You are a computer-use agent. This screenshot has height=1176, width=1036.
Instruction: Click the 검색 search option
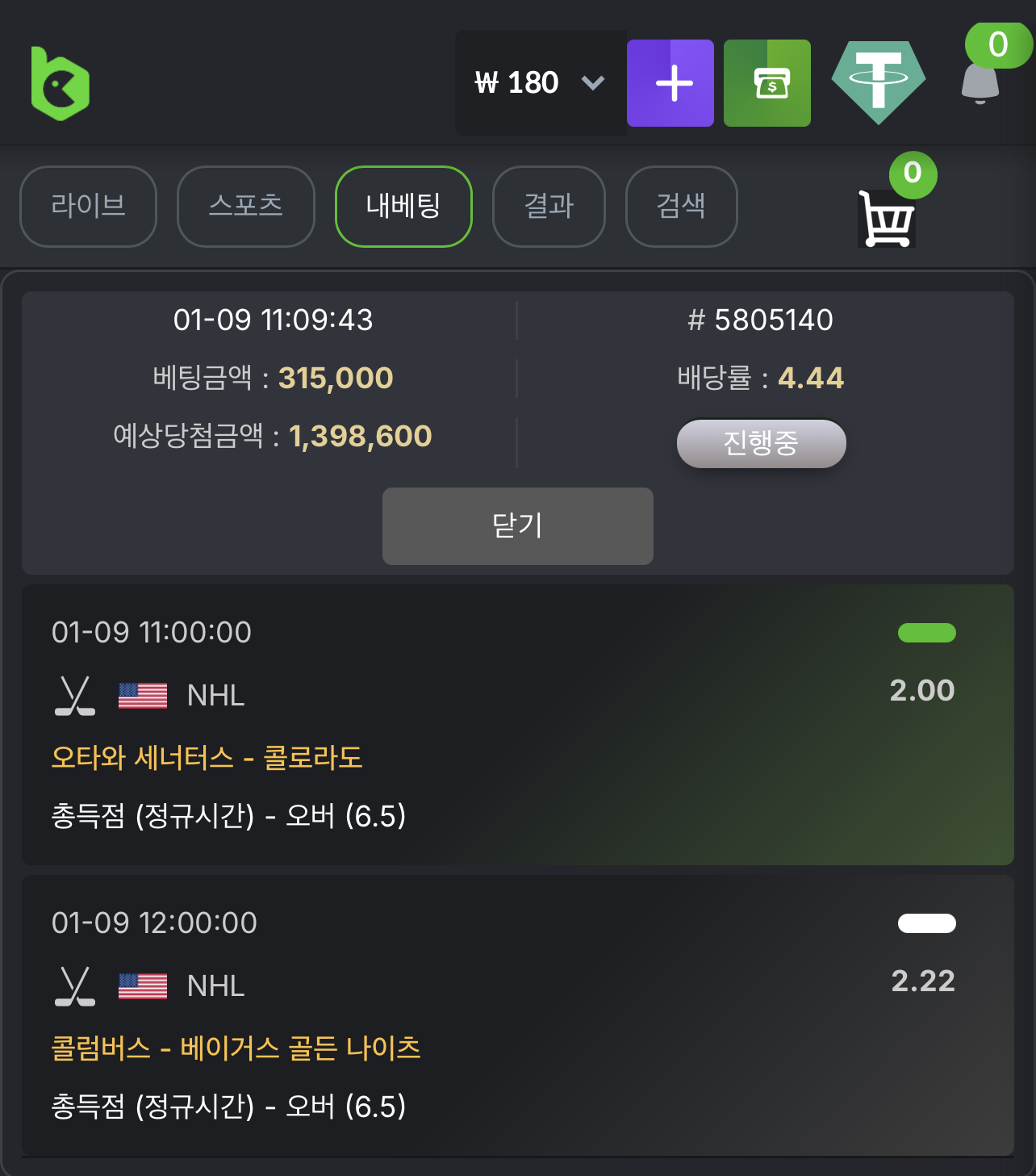(680, 207)
